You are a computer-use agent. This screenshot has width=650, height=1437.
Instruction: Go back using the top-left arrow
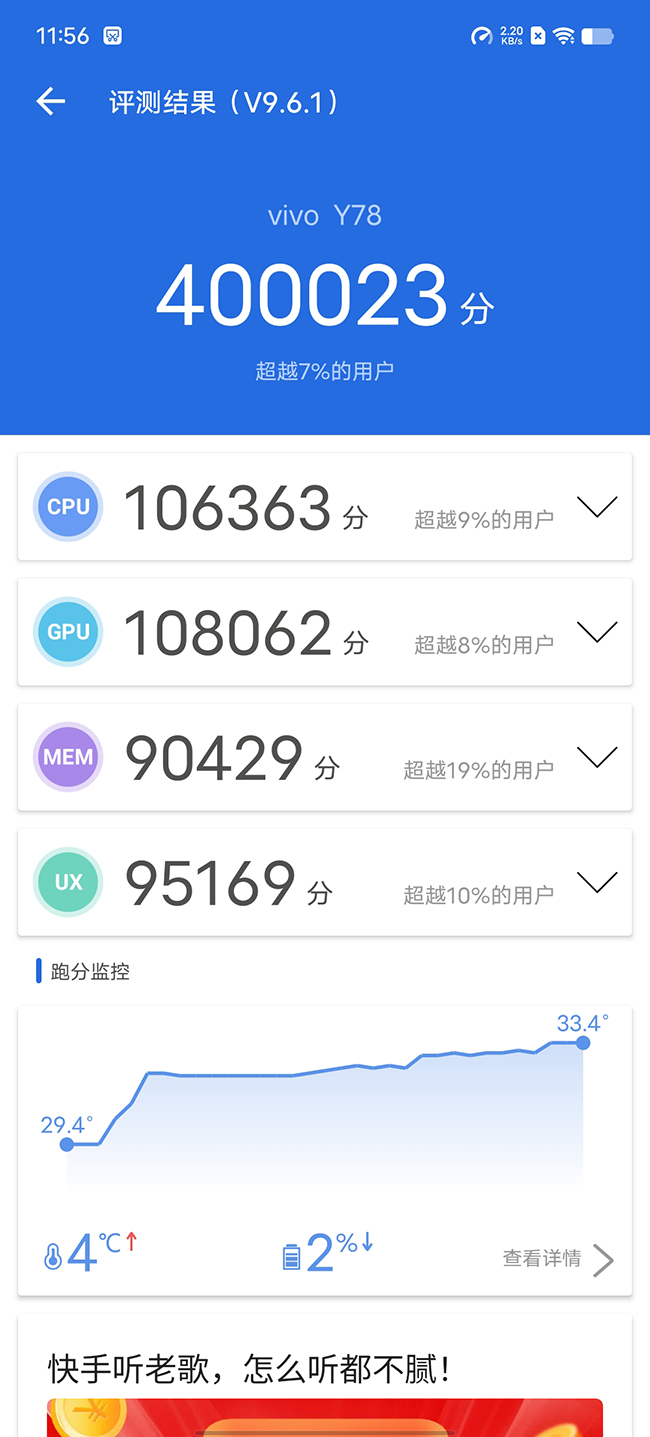[50, 101]
